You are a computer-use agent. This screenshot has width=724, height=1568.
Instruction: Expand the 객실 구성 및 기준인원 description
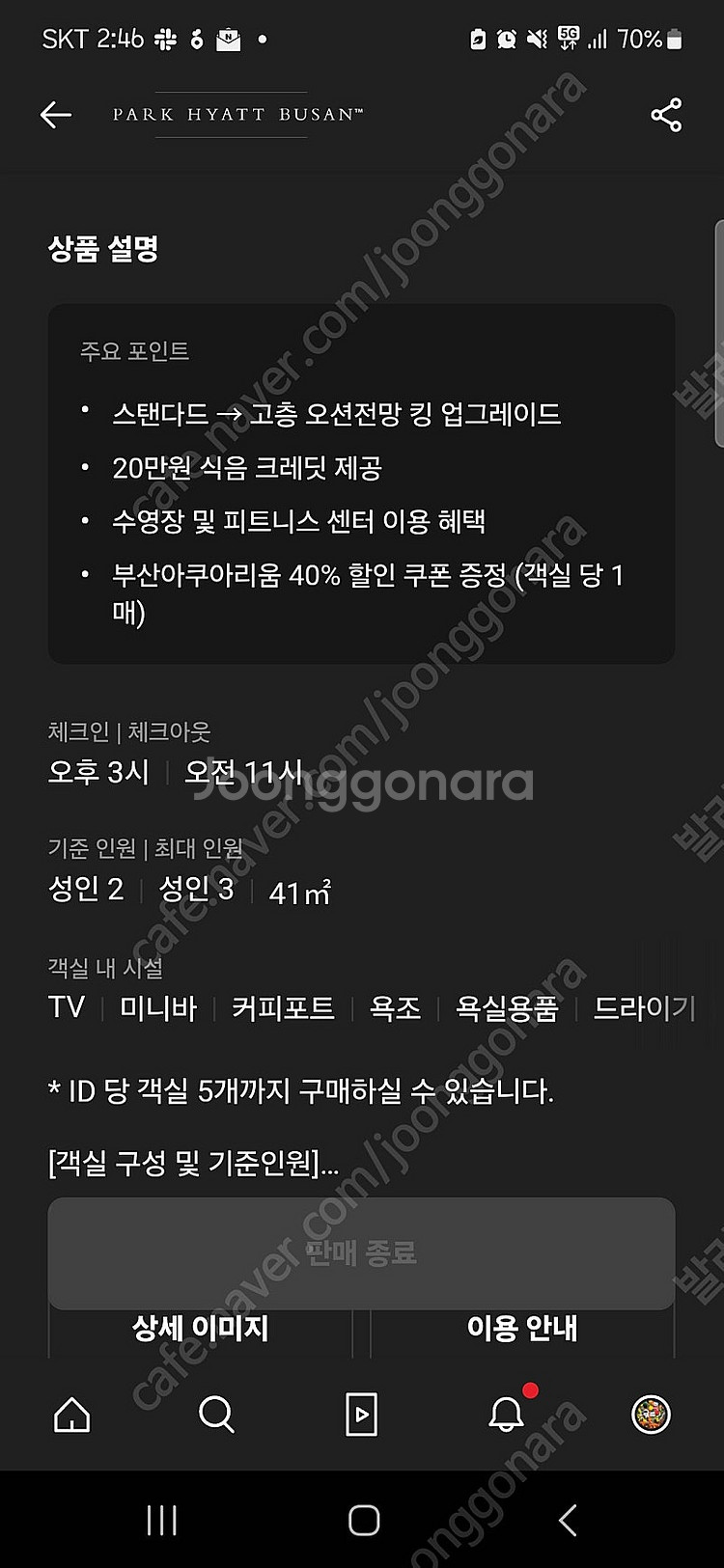pos(194,1164)
